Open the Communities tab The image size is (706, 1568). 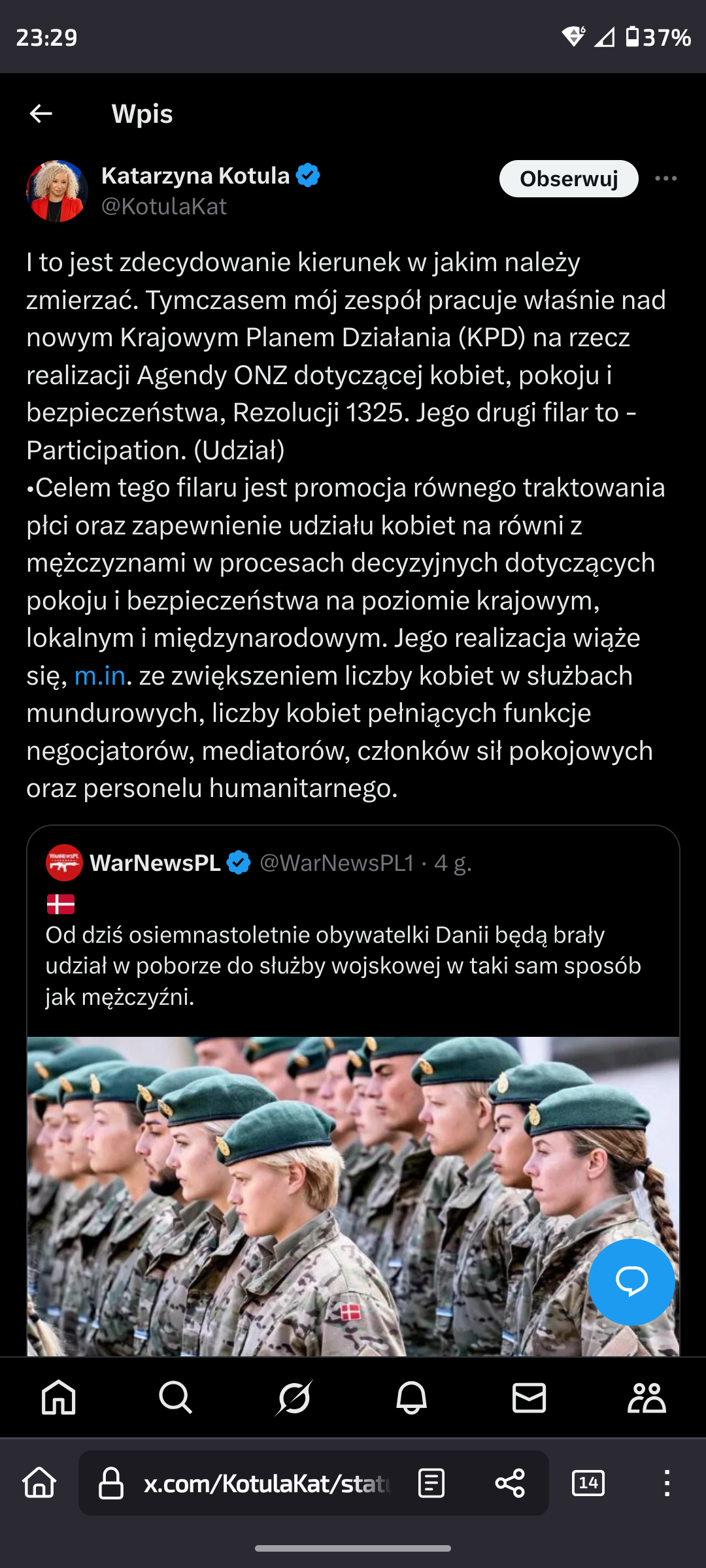[x=647, y=1398]
